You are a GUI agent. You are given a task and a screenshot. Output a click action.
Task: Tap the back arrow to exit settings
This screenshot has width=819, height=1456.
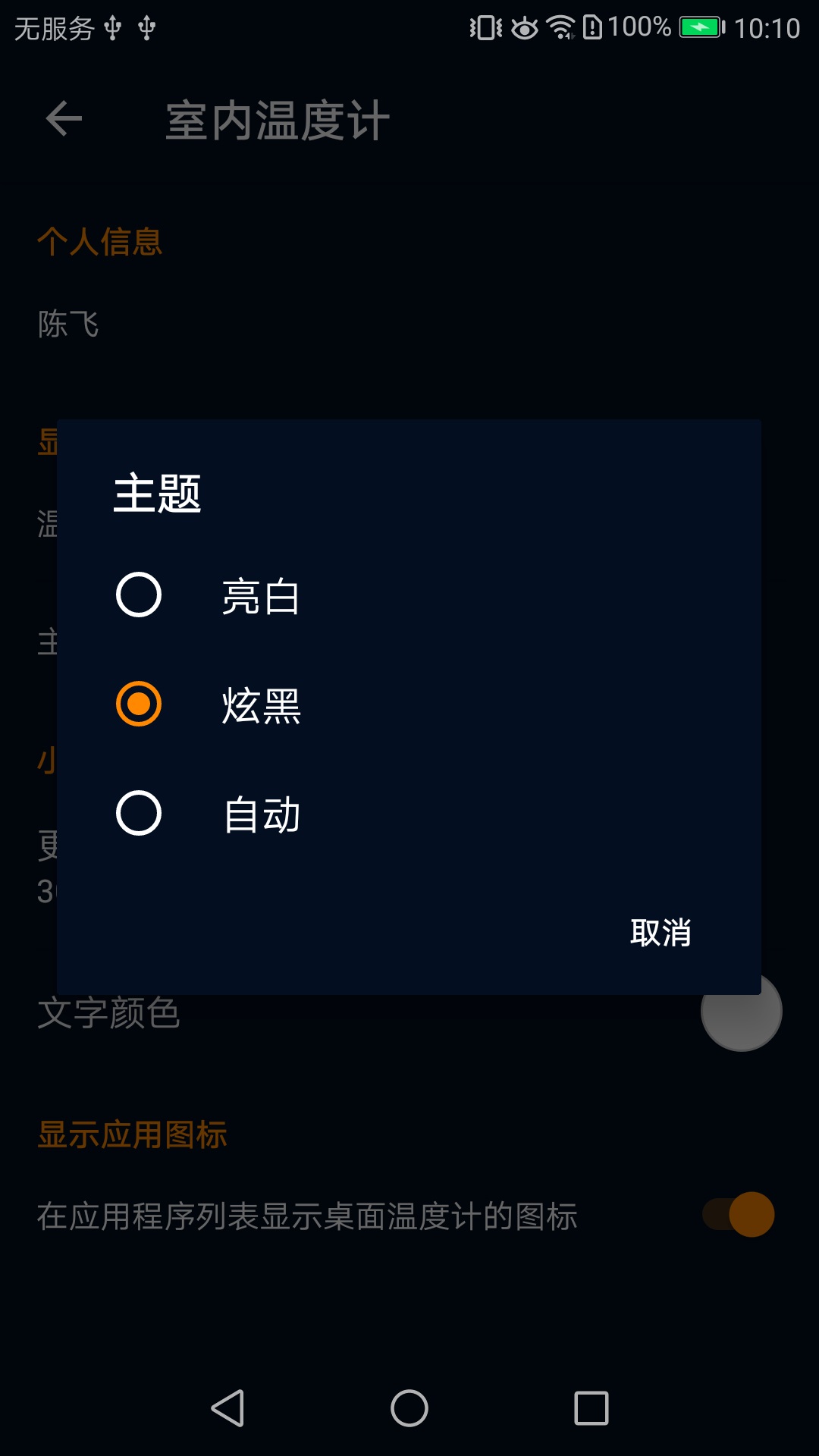pyautogui.click(x=63, y=119)
